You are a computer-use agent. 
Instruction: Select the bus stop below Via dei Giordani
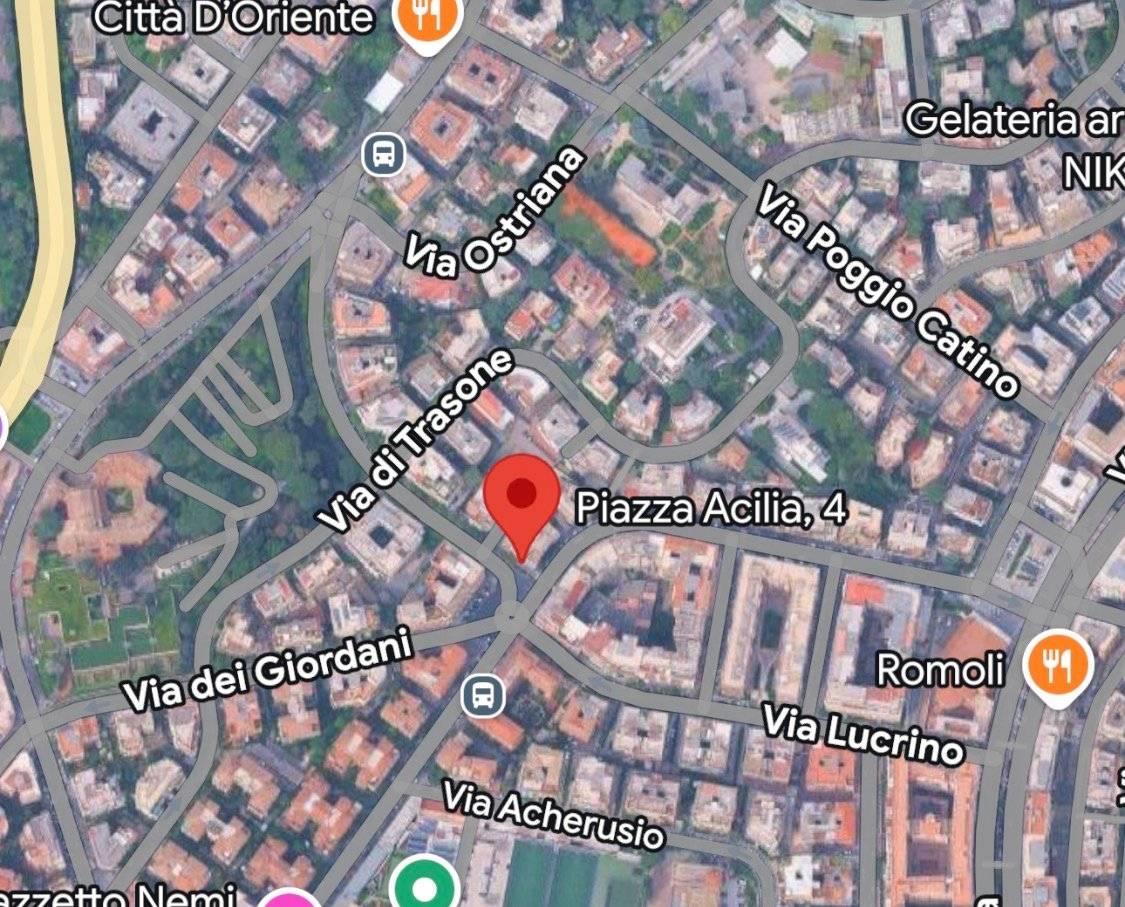[483, 695]
